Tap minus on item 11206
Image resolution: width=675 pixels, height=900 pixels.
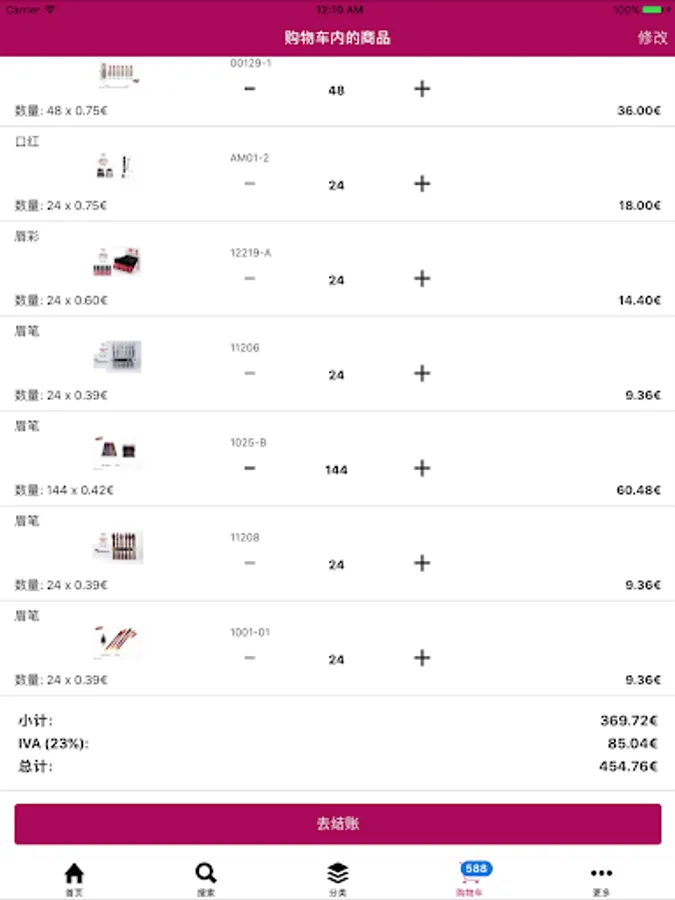pyautogui.click(x=249, y=374)
